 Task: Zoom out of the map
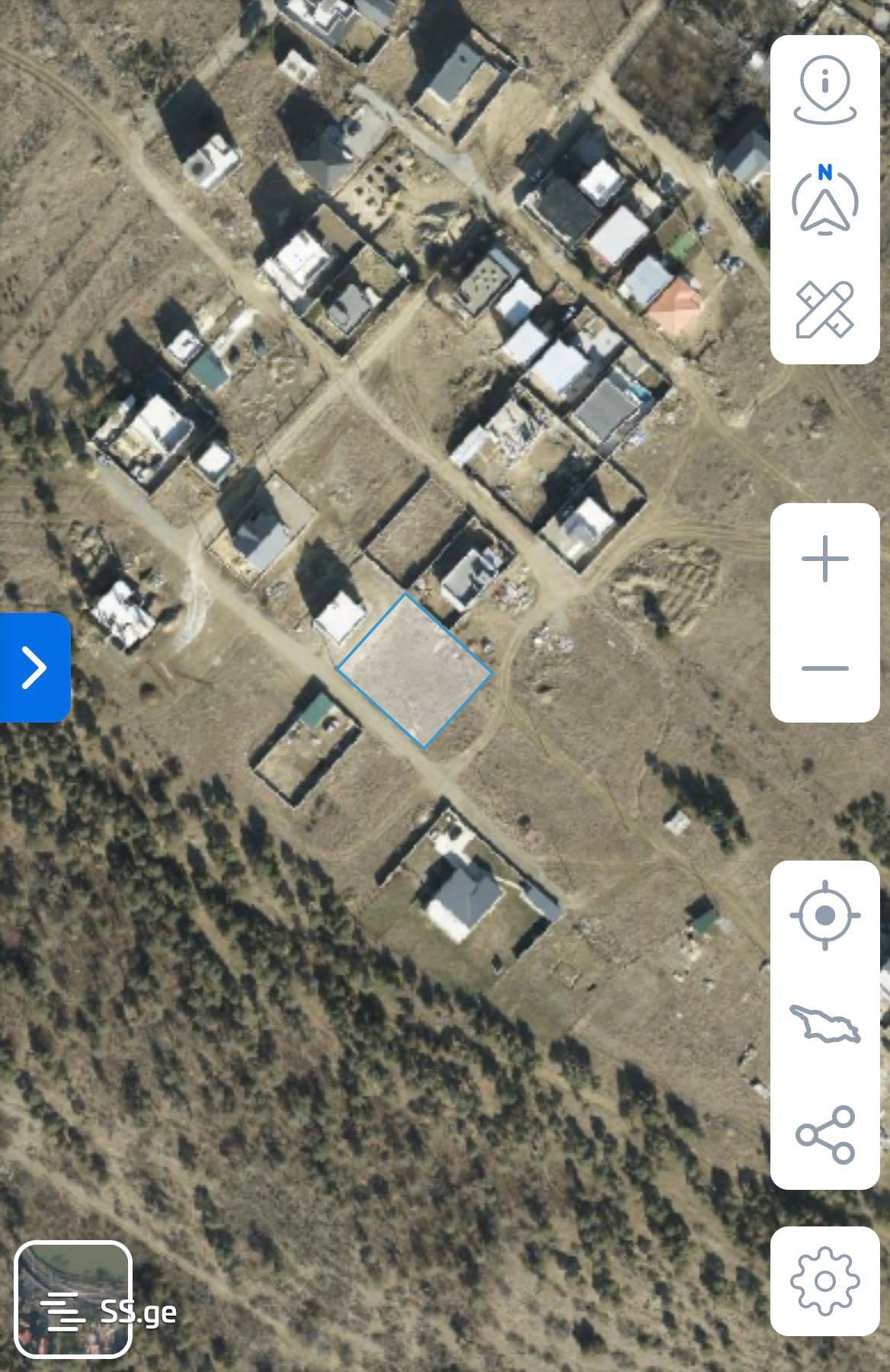pyautogui.click(x=825, y=668)
